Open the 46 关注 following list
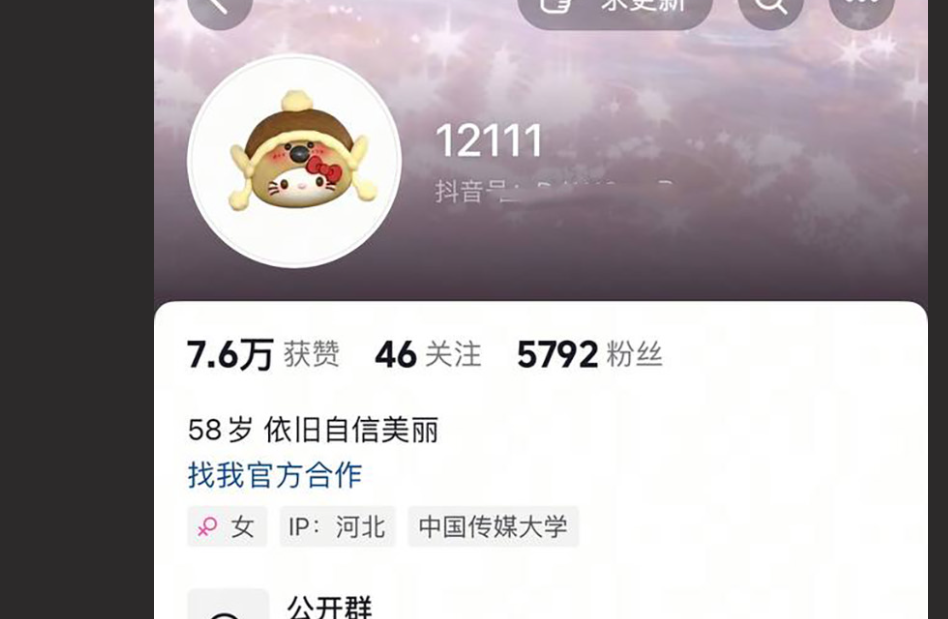This screenshot has height=619, width=948. (428, 355)
